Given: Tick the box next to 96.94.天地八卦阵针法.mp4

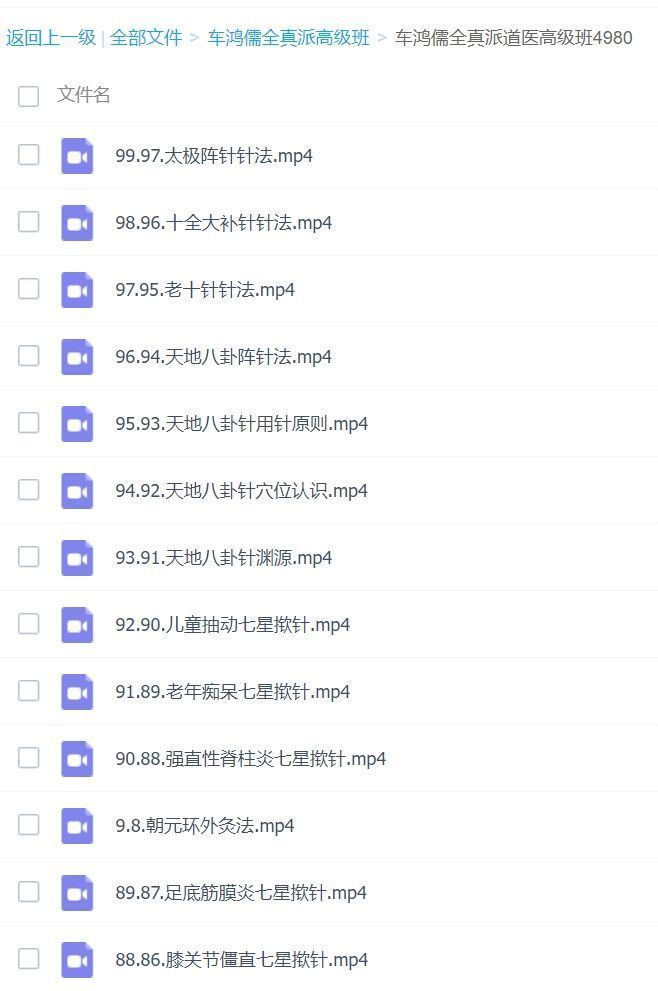Looking at the screenshot, I should coord(28,356).
